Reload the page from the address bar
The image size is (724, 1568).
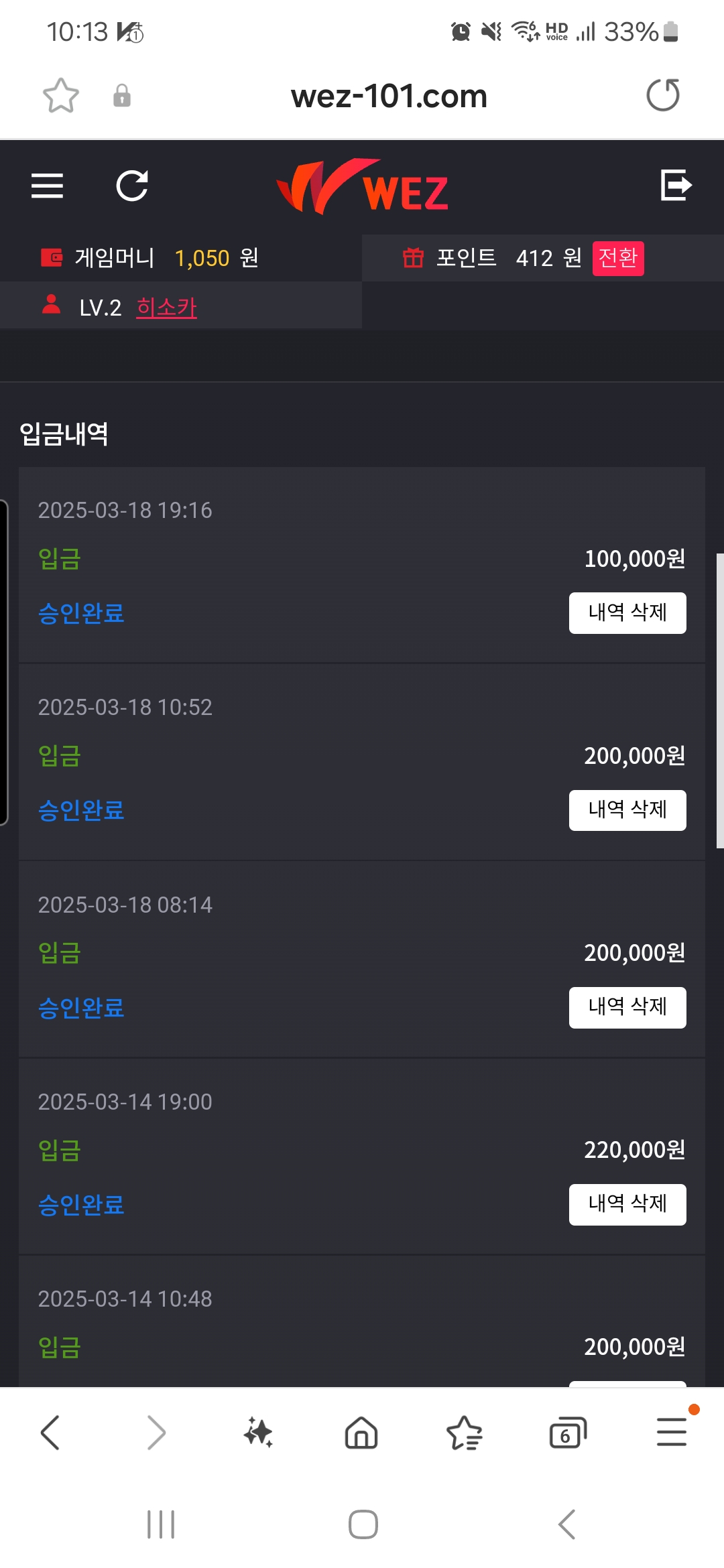coord(663,94)
